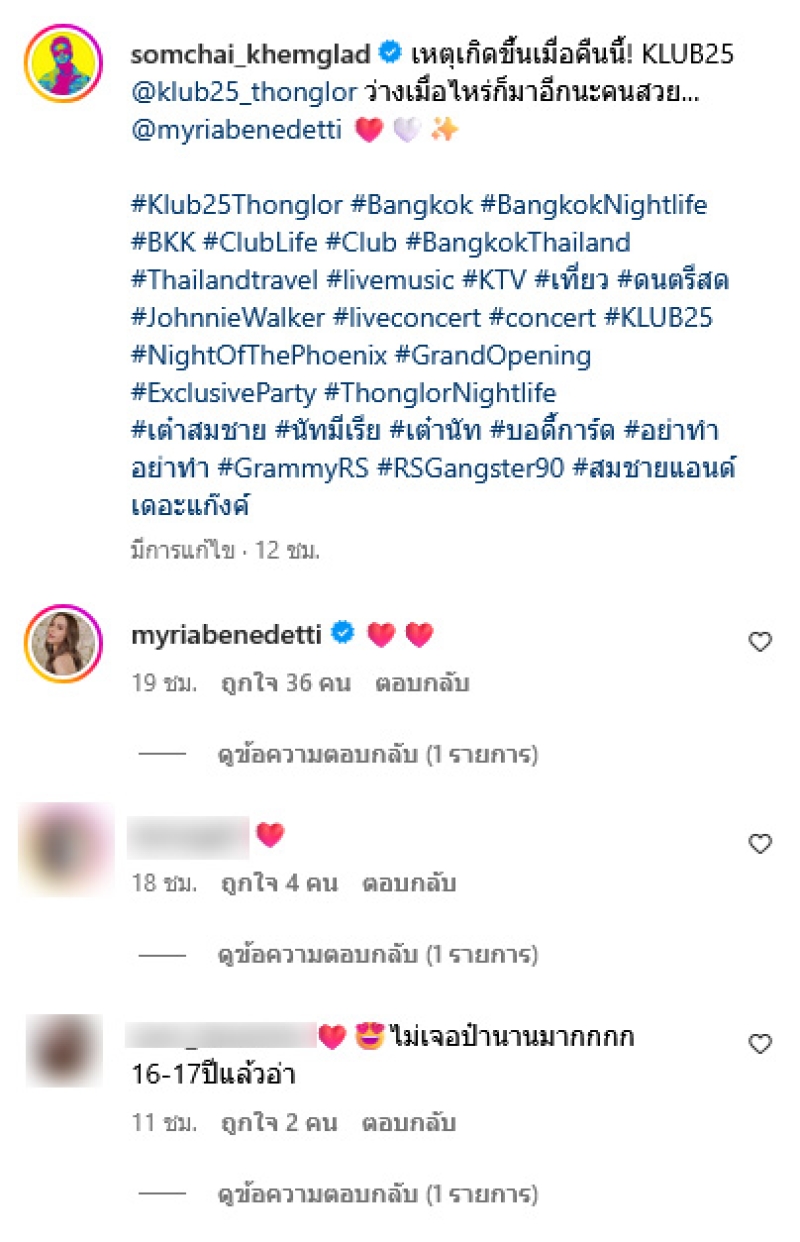This screenshot has width=800, height=1242.
Task: Open the #ThonglorNightlife hashtag
Action: (439, 392)
